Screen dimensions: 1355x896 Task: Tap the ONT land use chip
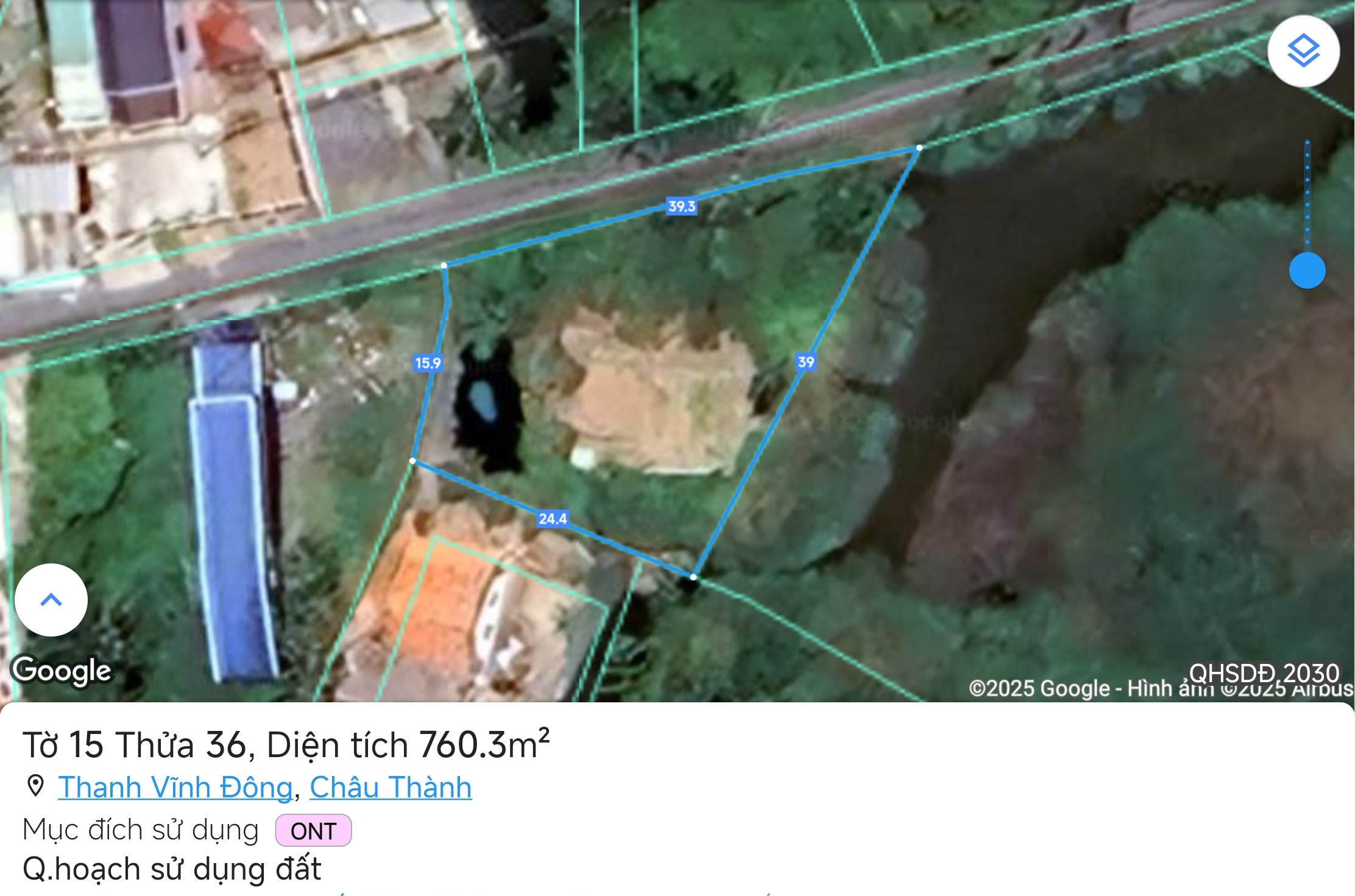tap(313, 830)
